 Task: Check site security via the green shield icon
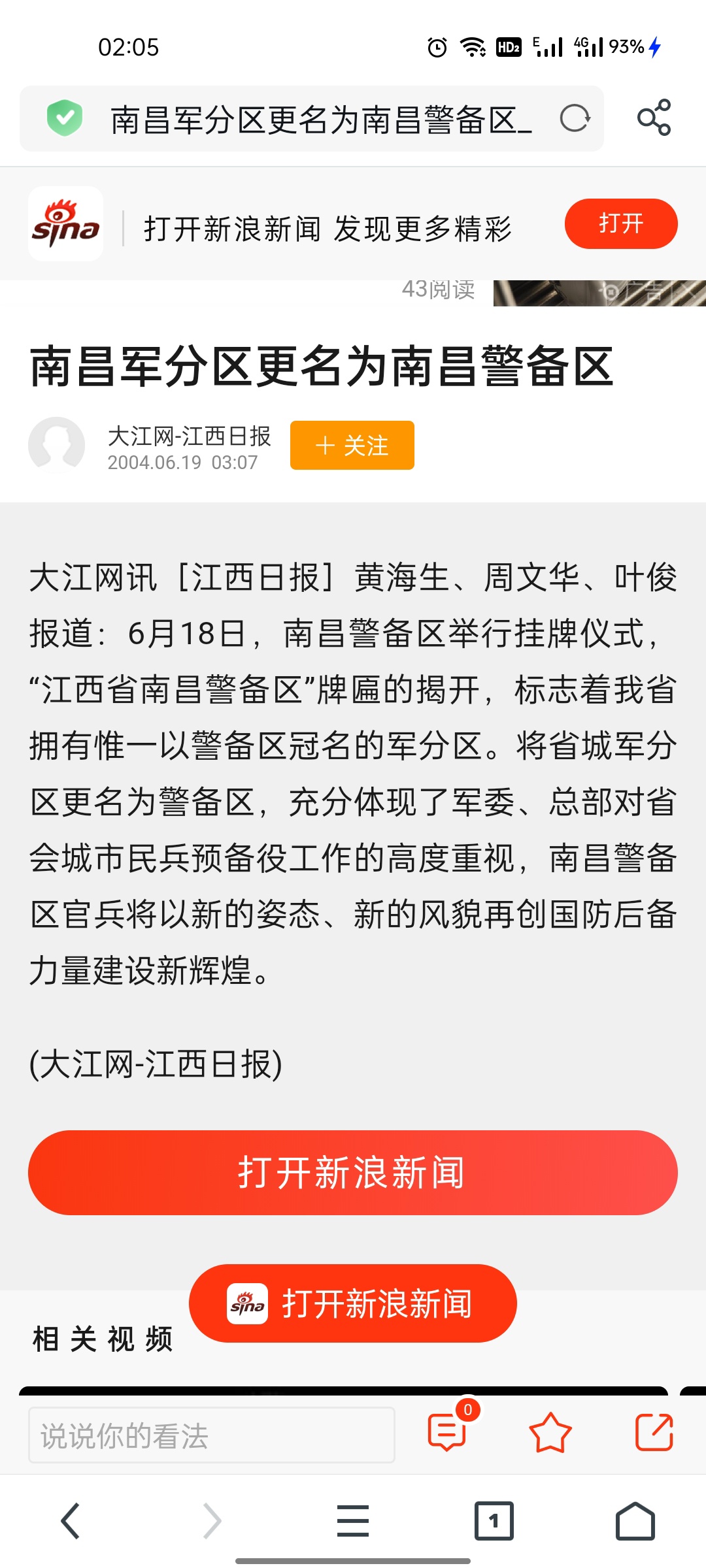point(65,118)
